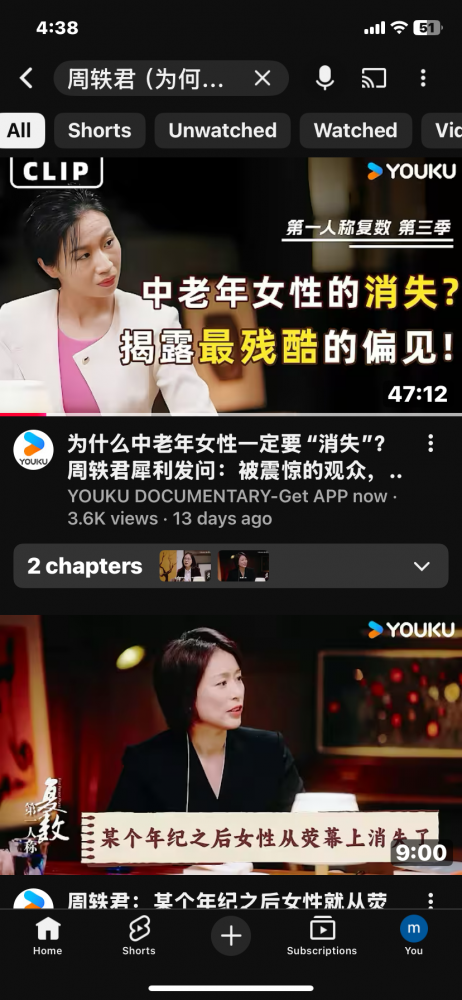
Task: Open the You profile tab
Action: [x=414, y=936]
